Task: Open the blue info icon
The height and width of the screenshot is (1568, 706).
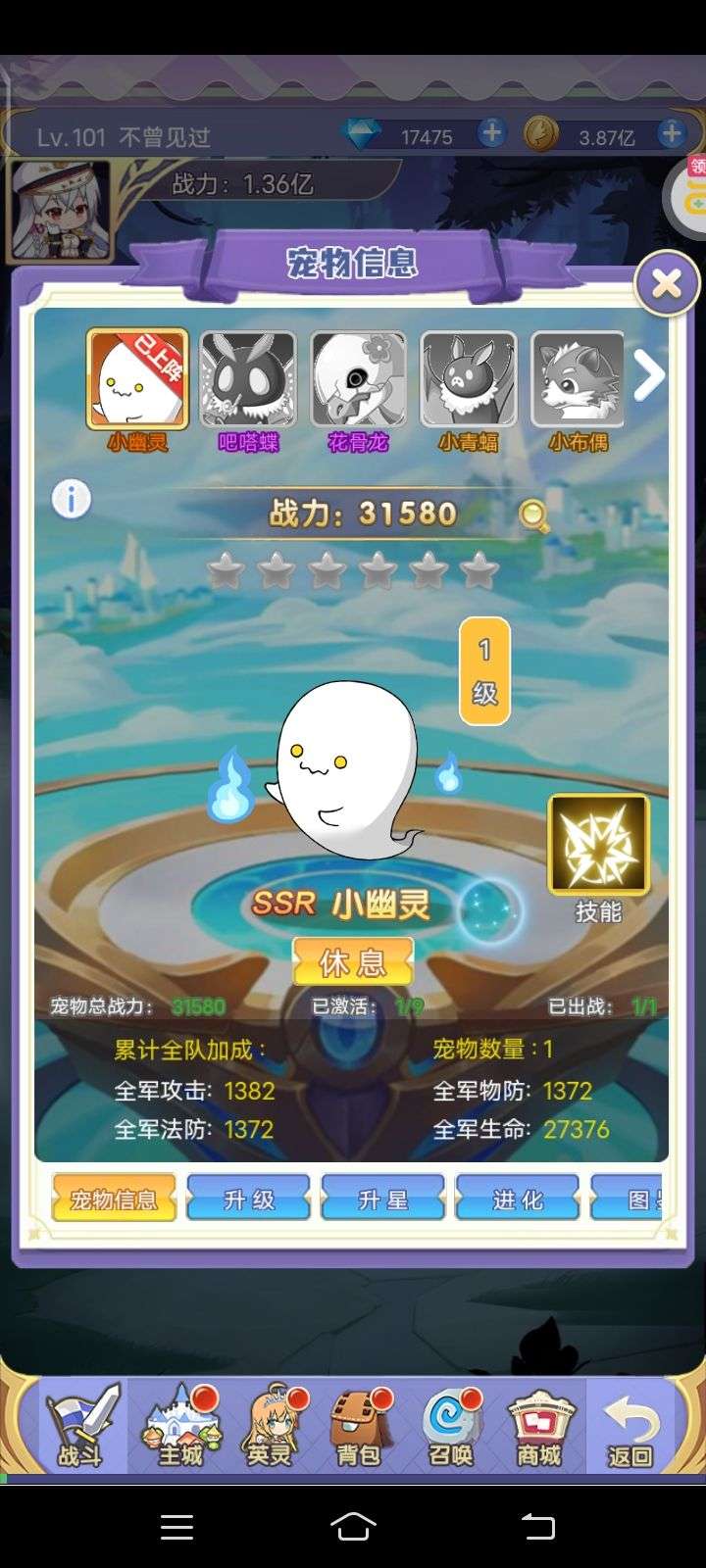Action: click(71, 499)
